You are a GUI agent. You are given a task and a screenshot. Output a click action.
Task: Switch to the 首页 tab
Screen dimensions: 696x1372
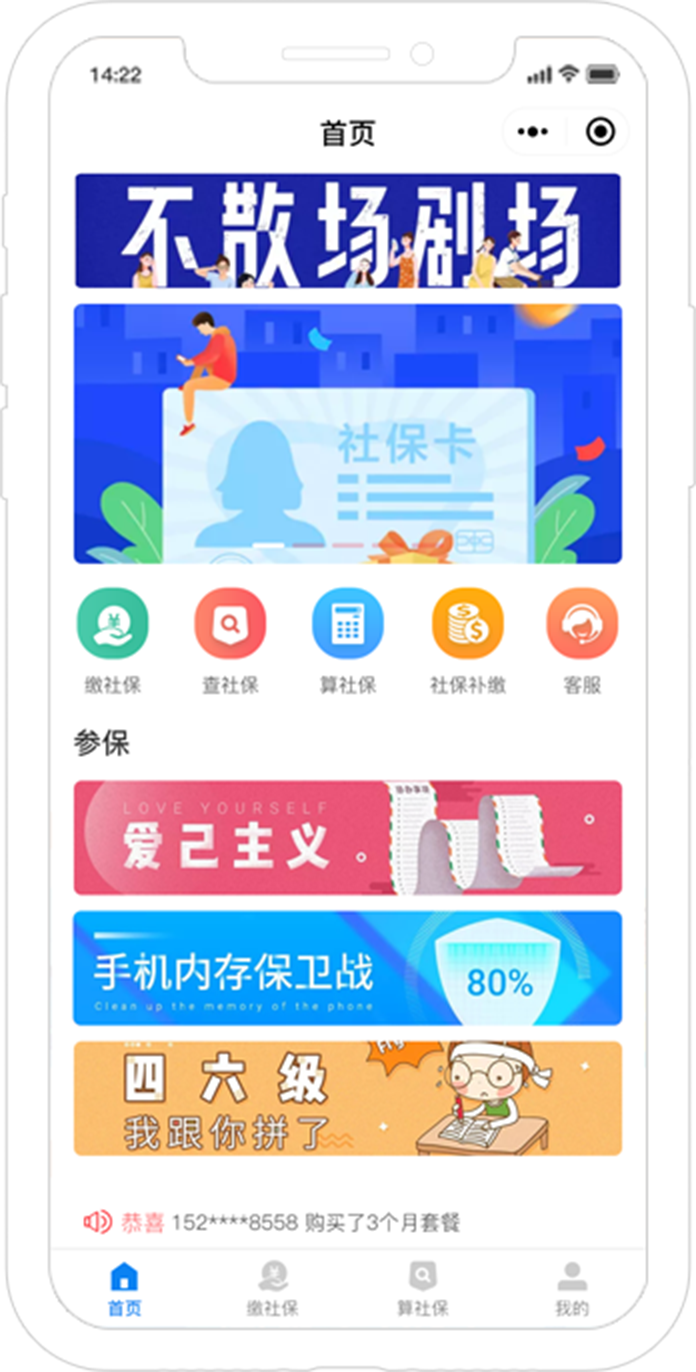click(124, 1288)
